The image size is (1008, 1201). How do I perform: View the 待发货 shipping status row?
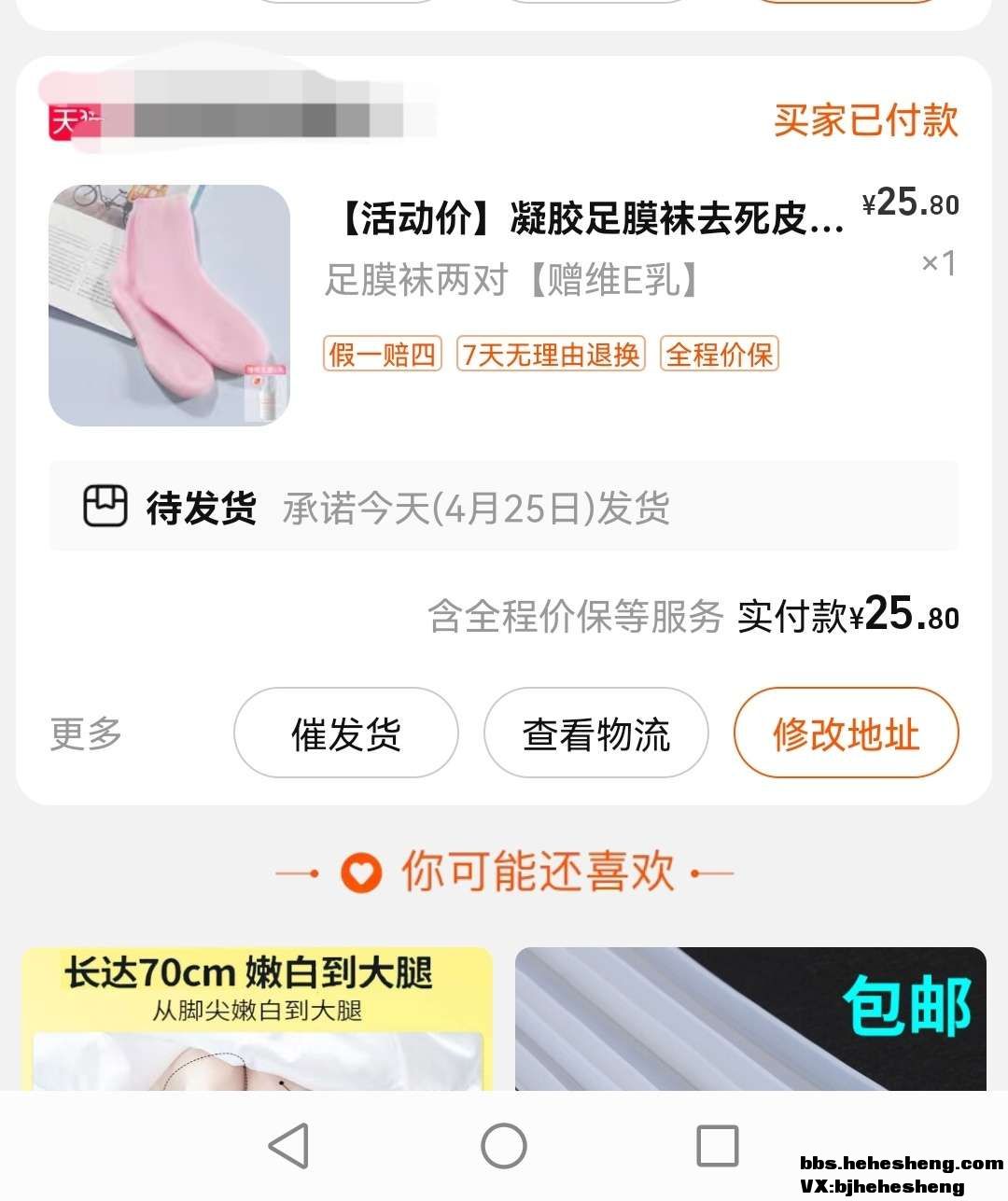point(503,507)
